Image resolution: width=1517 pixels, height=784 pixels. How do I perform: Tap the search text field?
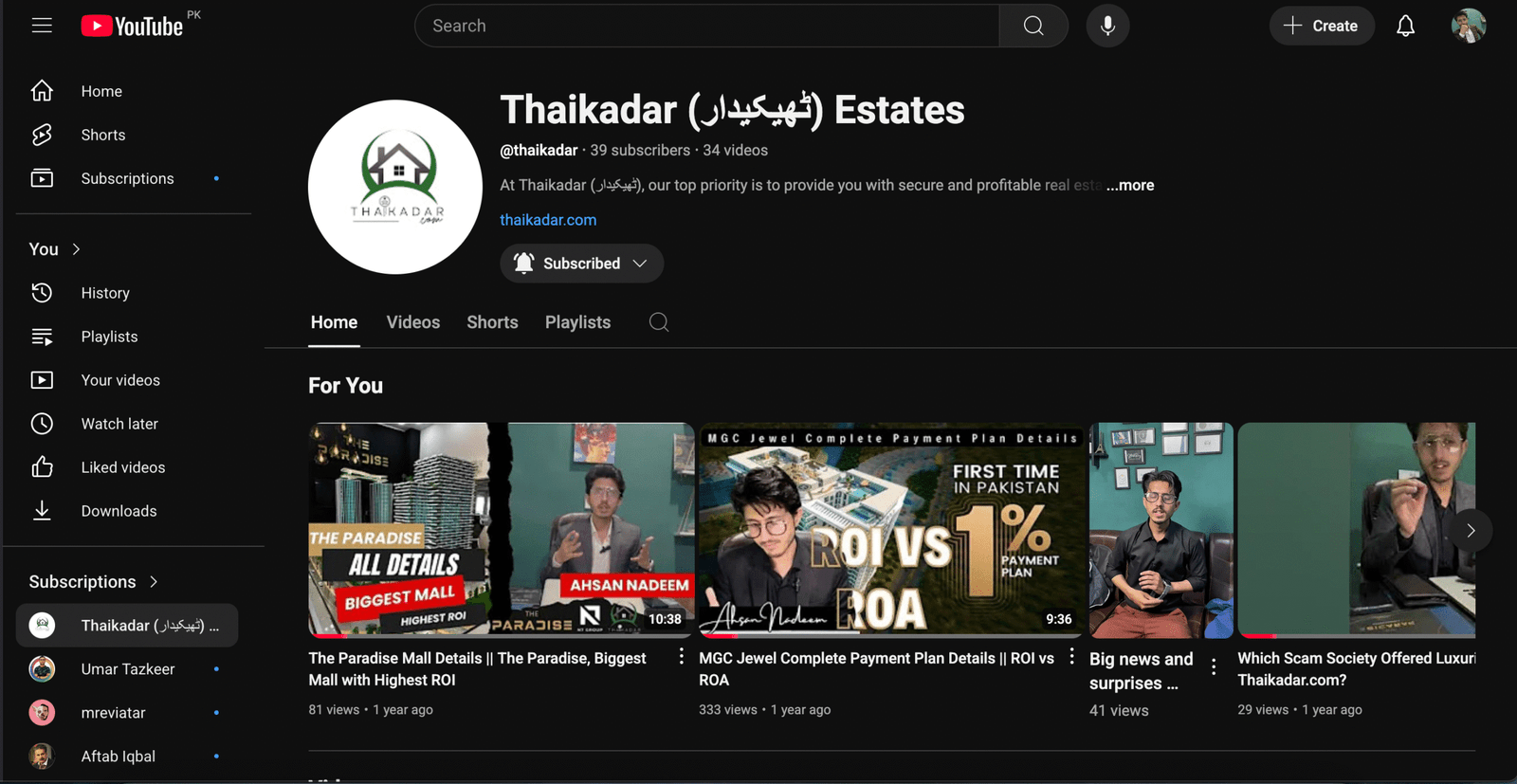pyautogui.click(x=706, y=26)
